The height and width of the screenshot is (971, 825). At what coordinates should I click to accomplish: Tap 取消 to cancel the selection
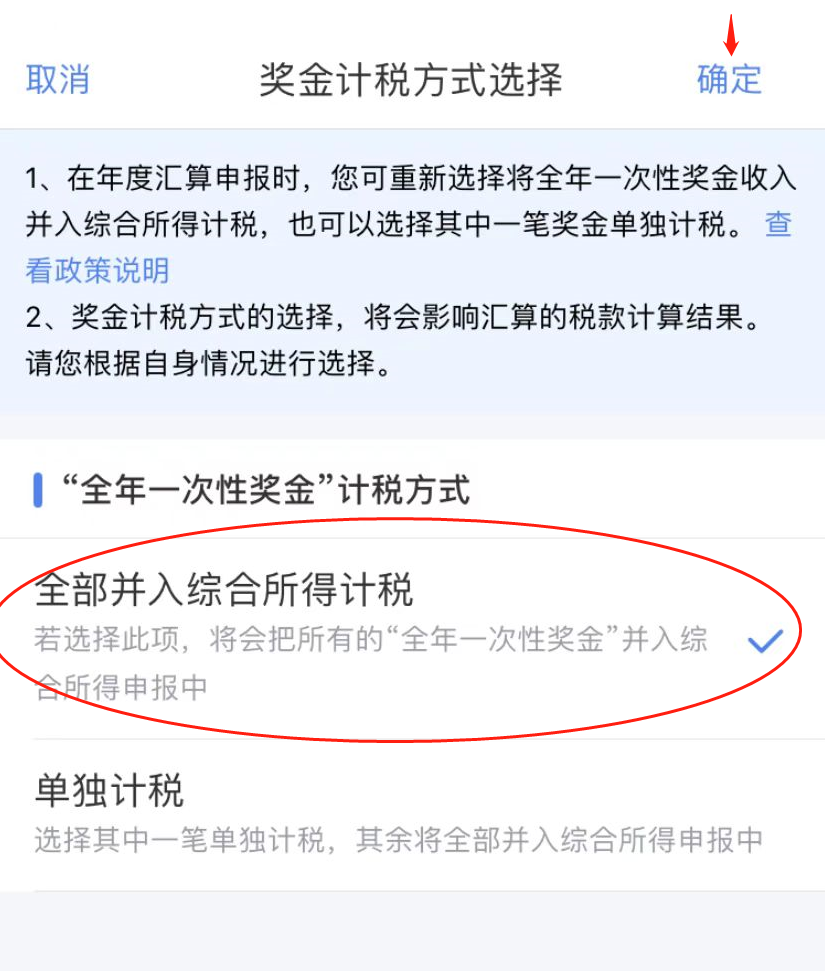click(x=57, y=79)
